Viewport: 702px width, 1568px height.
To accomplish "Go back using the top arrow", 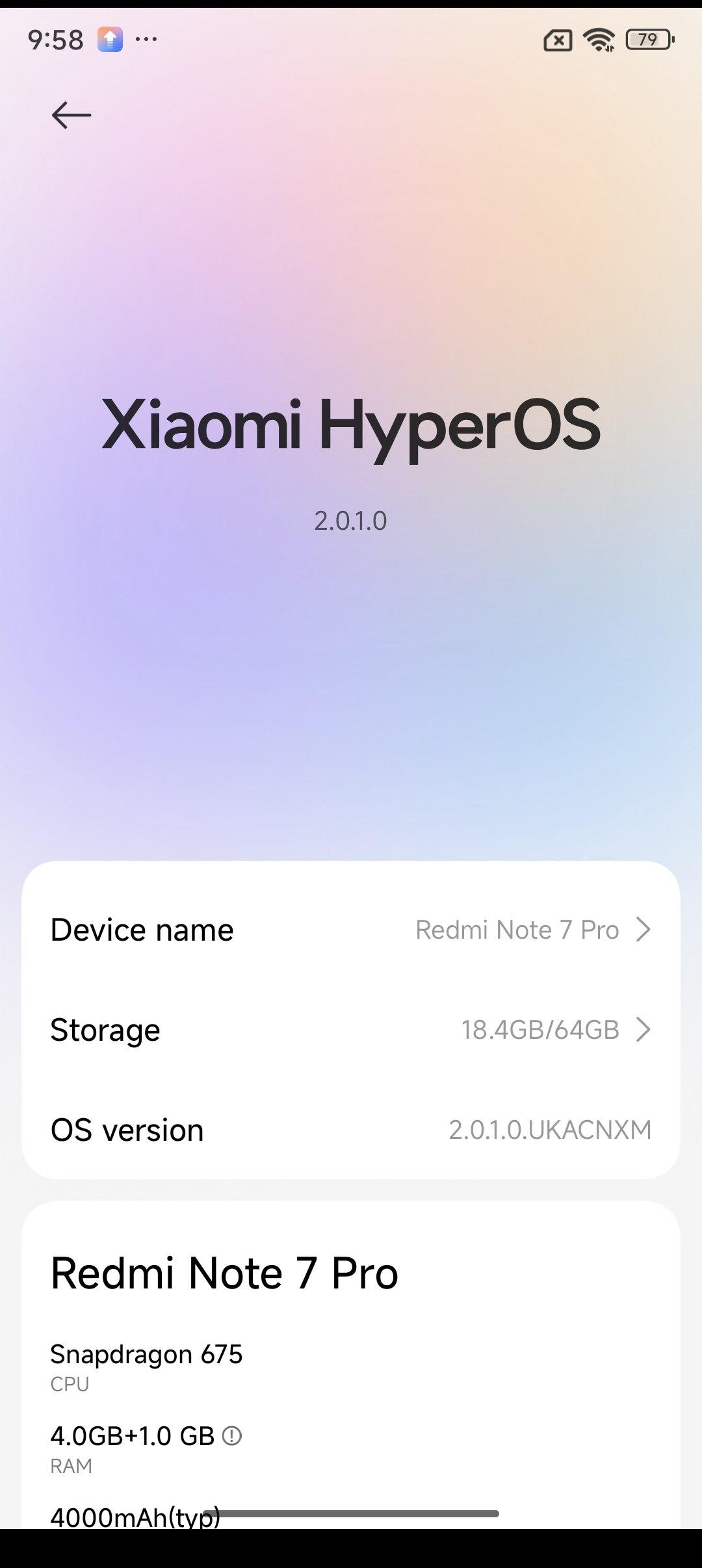I will [x=71, y=116].
